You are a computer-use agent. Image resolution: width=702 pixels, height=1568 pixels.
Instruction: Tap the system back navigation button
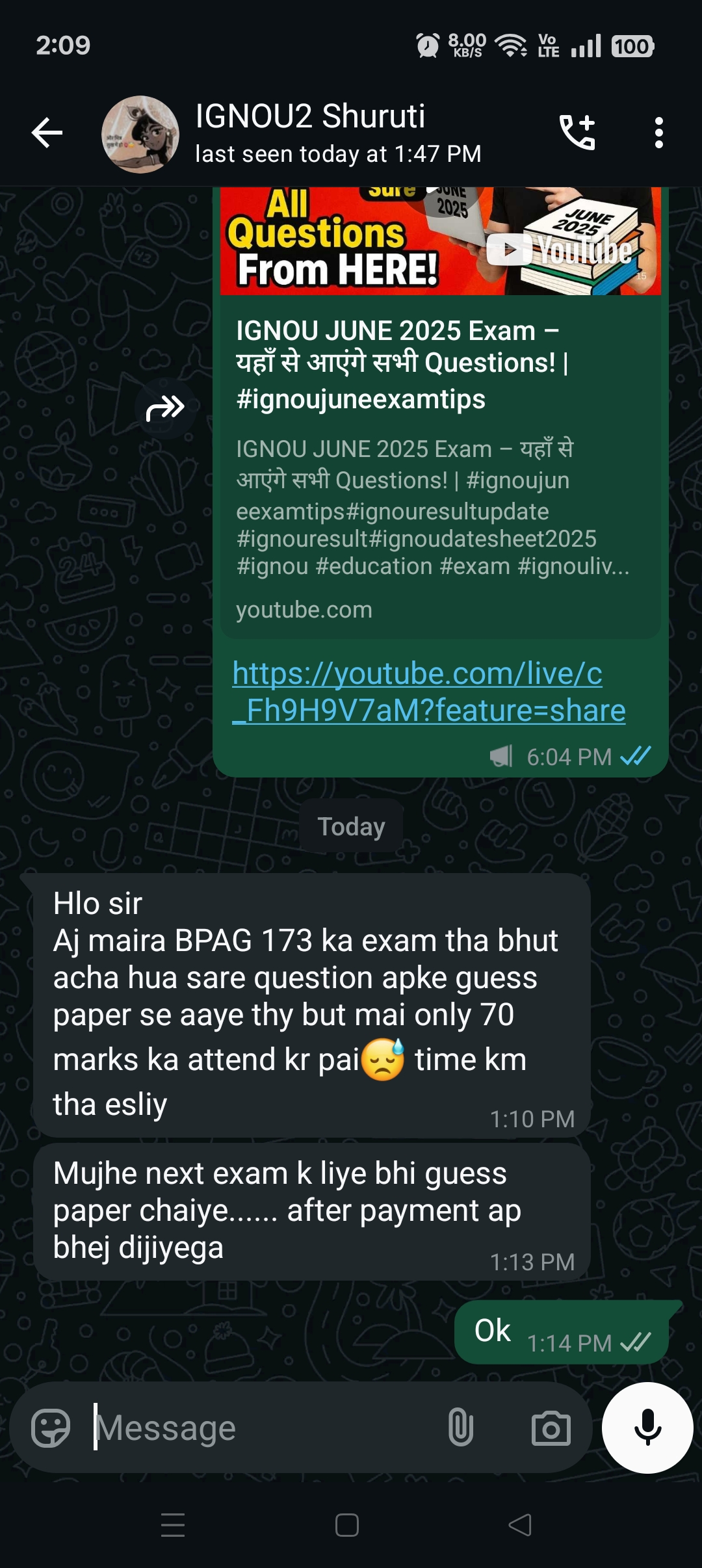click(x=520, y=1525)
